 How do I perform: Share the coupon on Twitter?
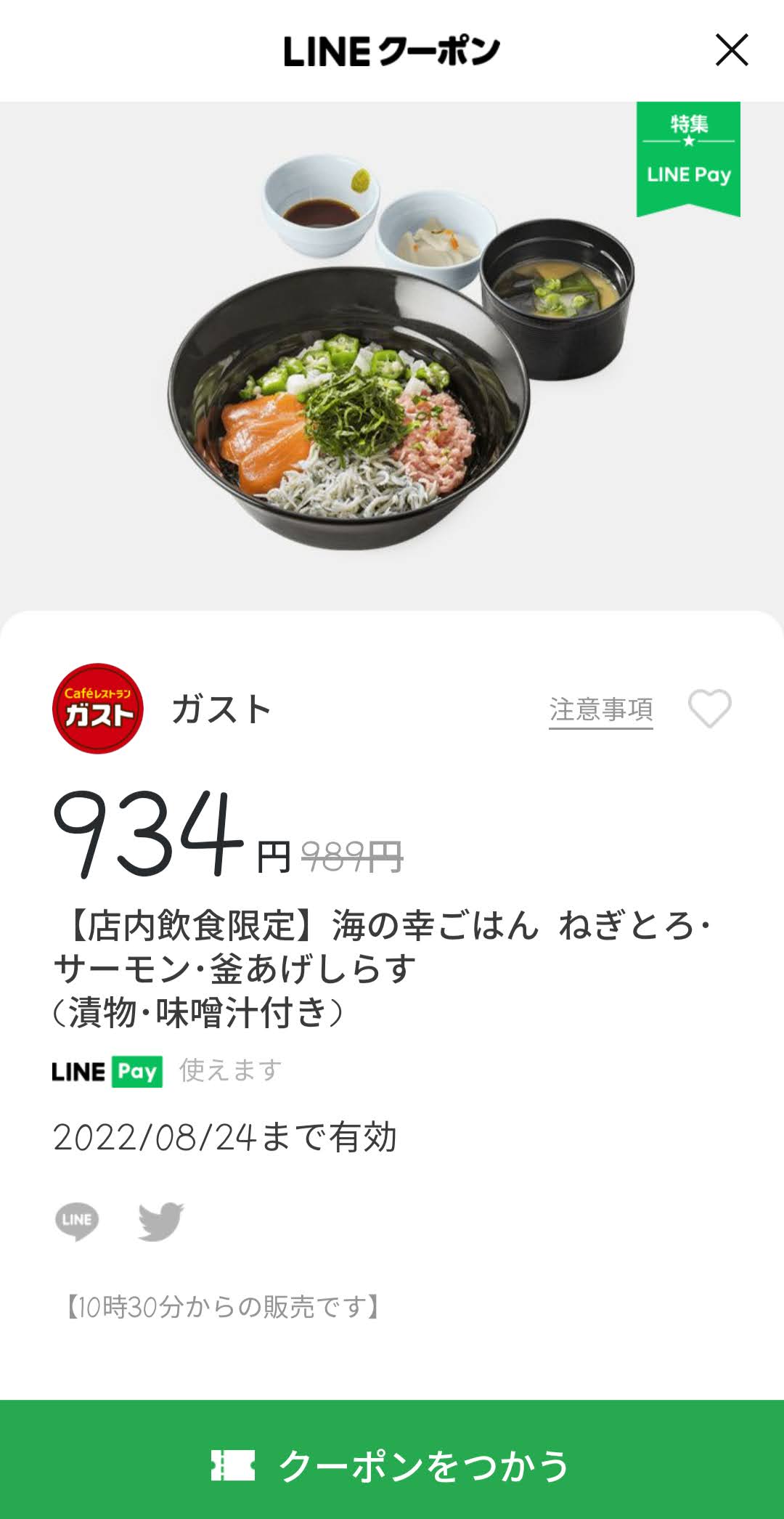[x=160, y=1221]
